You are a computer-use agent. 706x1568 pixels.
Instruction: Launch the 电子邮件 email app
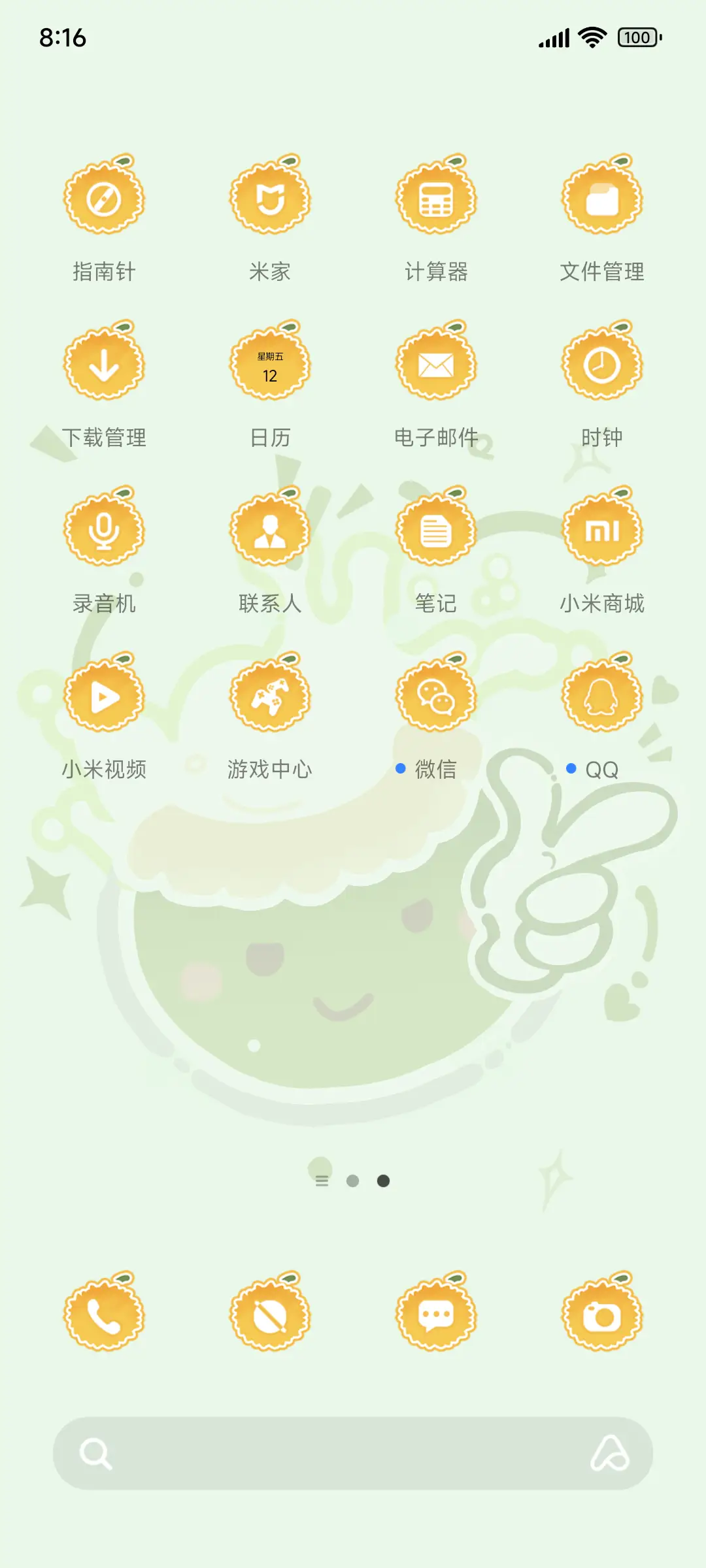pos(436,365)
